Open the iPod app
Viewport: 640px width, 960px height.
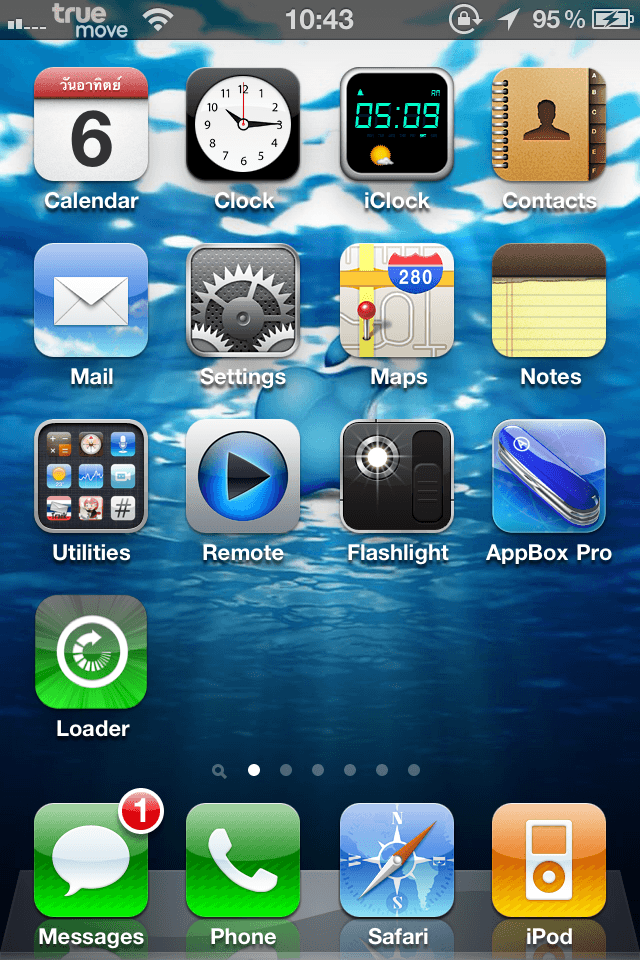click(x=549, y=860)
